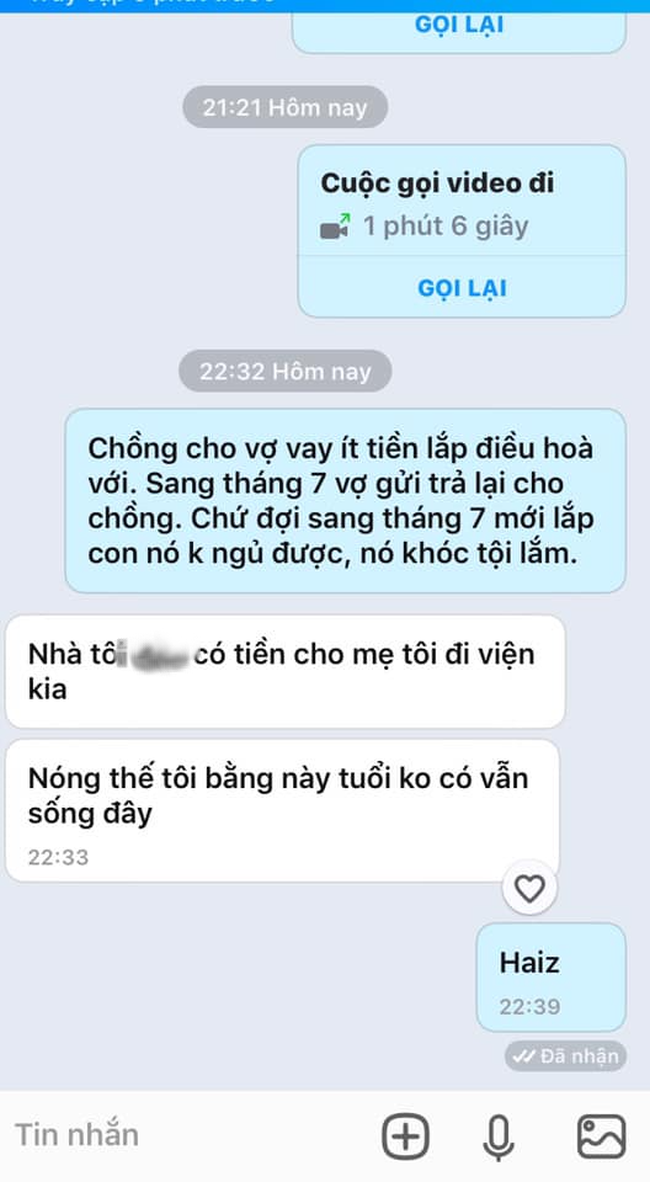This screenshot has height=1182, width=650.
Task: Start a voice message with the microphone
Action: pos(500,1136)
